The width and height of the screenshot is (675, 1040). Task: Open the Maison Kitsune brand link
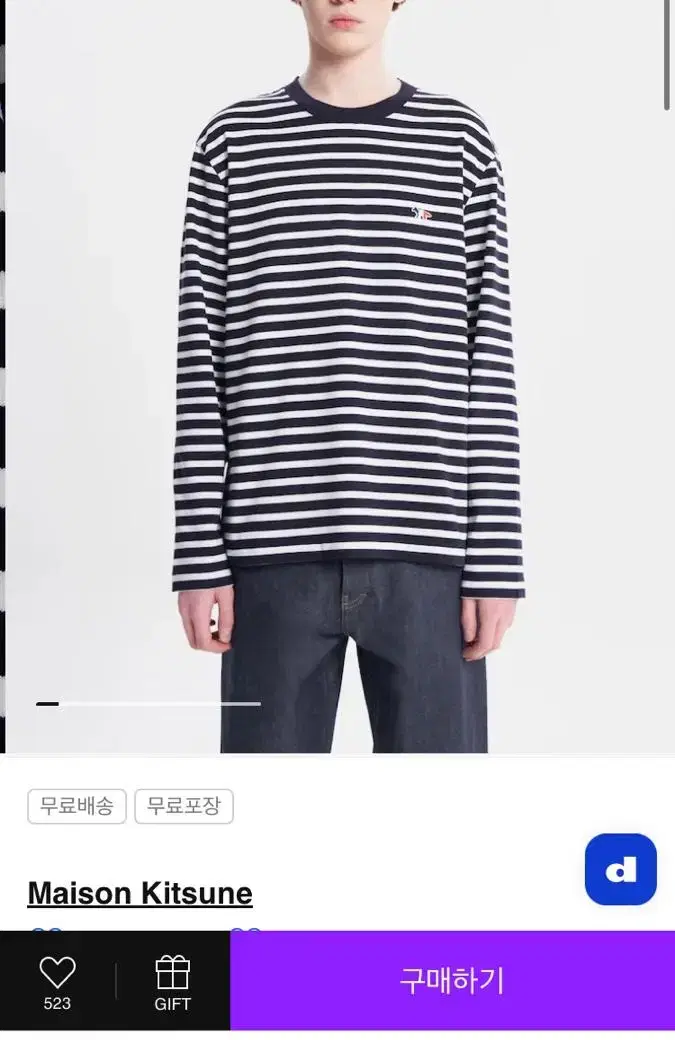click(x=140, y=893)
